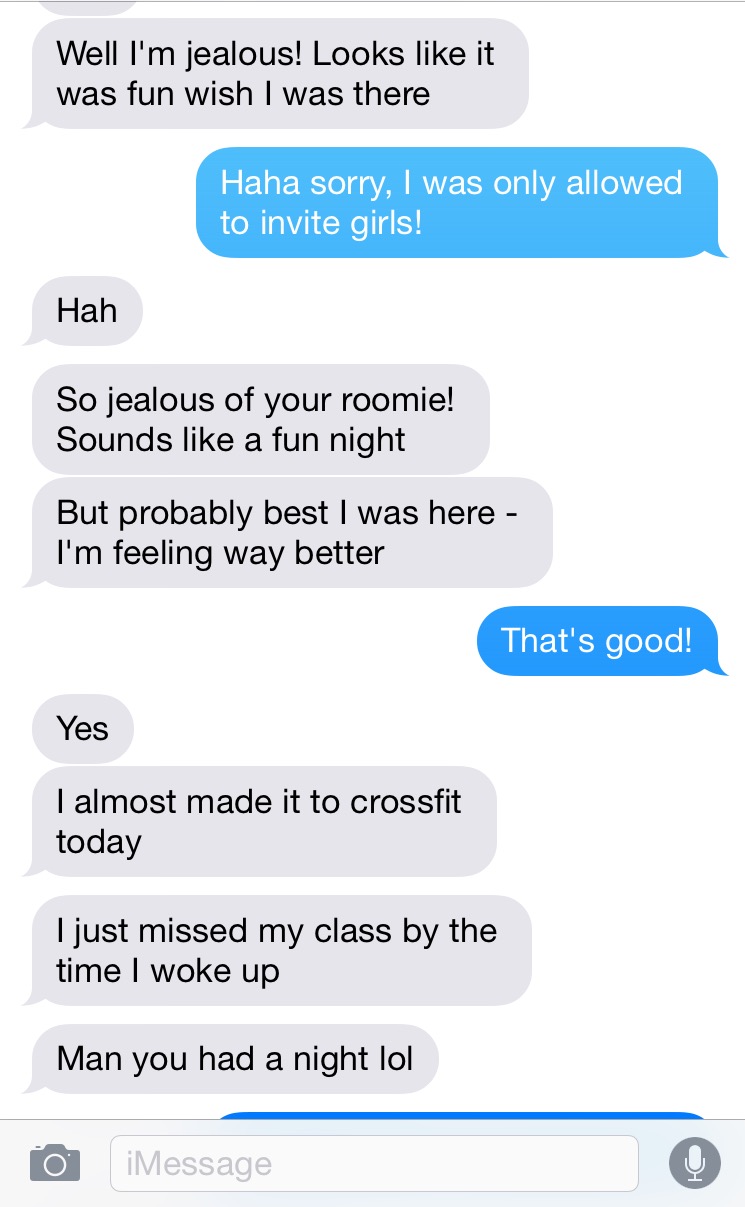745x1207 pixels.
Task: Open the camera to attach a photo
Action: [54, 1163]
